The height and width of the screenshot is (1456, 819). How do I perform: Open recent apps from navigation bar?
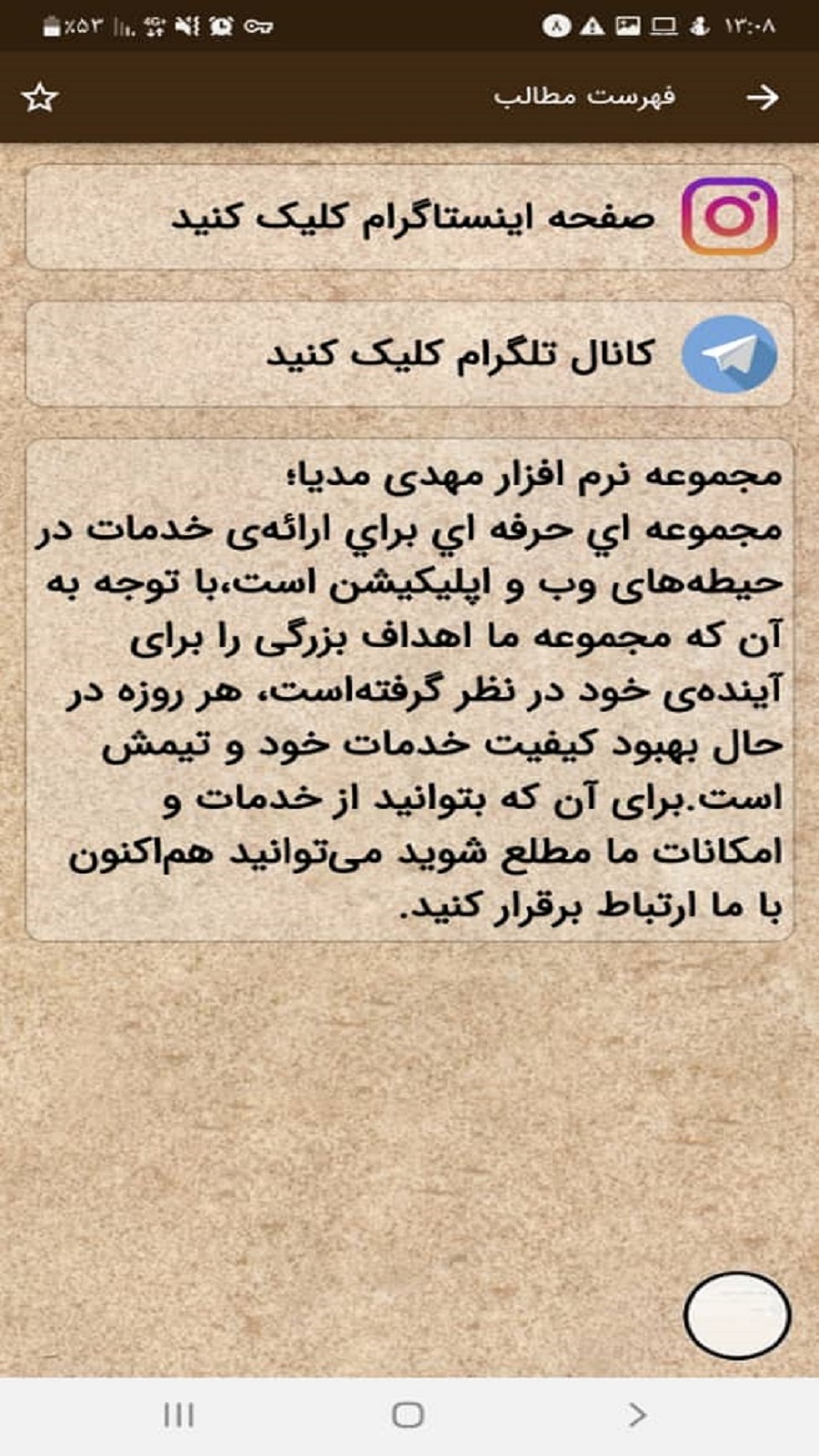pos(179,1414)
